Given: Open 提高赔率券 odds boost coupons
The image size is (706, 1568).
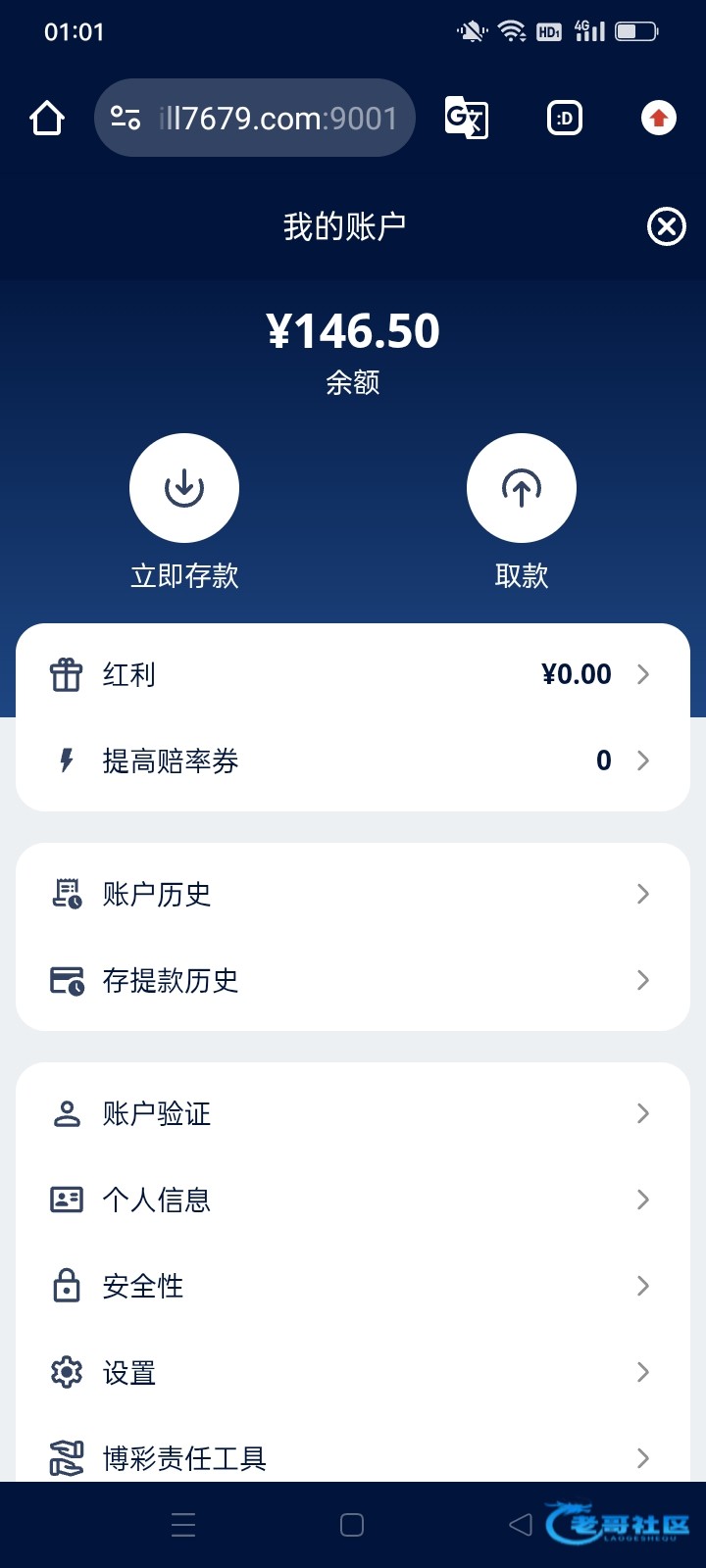Looking at the screenshot, I should click(353, 760).
